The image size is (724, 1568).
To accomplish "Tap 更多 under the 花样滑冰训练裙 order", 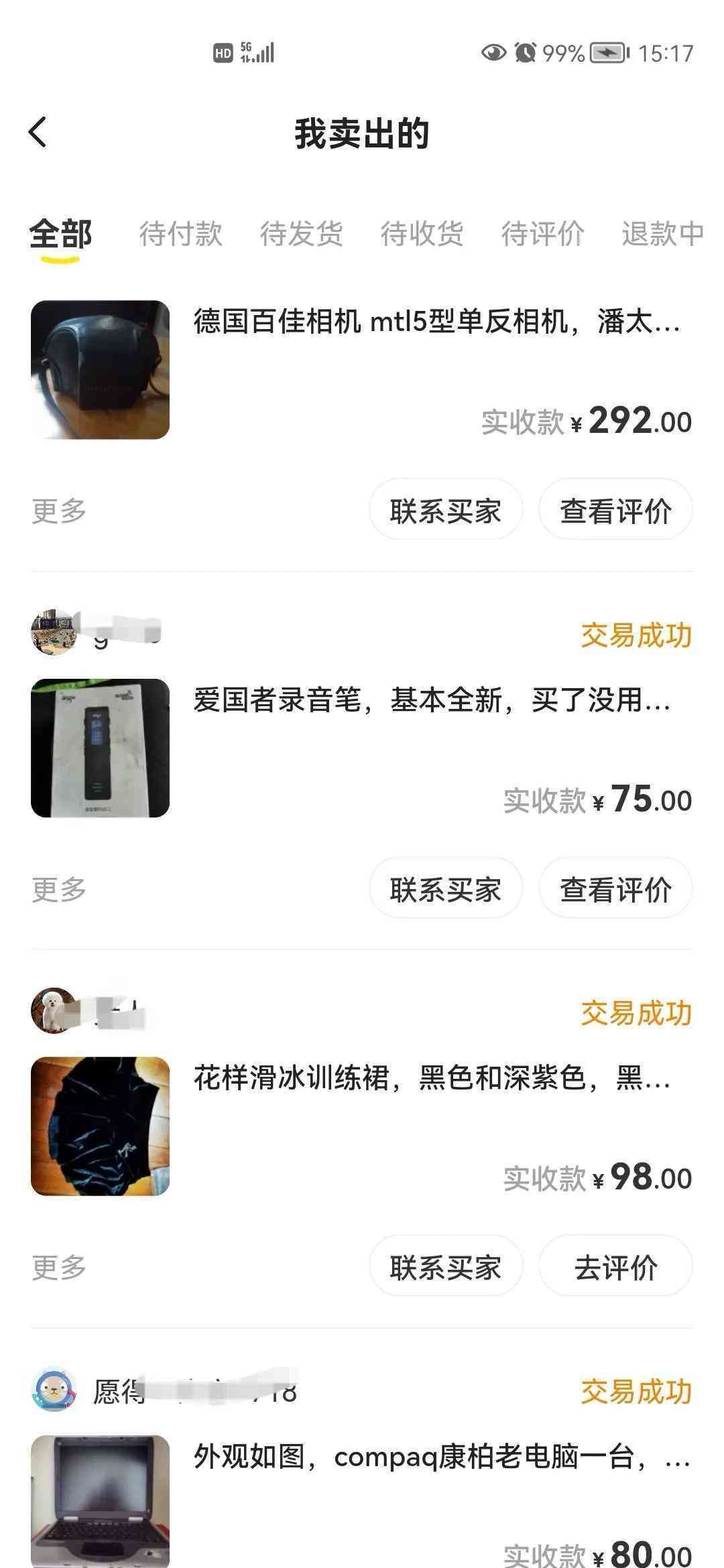I will [x=59, y=1268].
